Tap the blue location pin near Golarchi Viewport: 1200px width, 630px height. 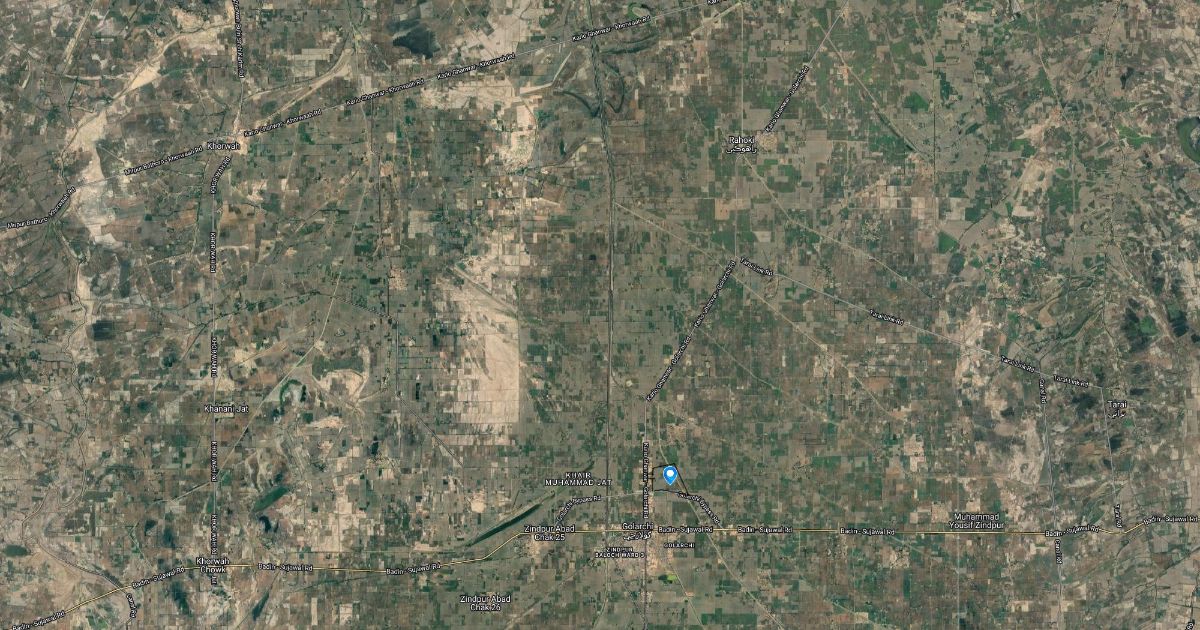click(670, 476)
